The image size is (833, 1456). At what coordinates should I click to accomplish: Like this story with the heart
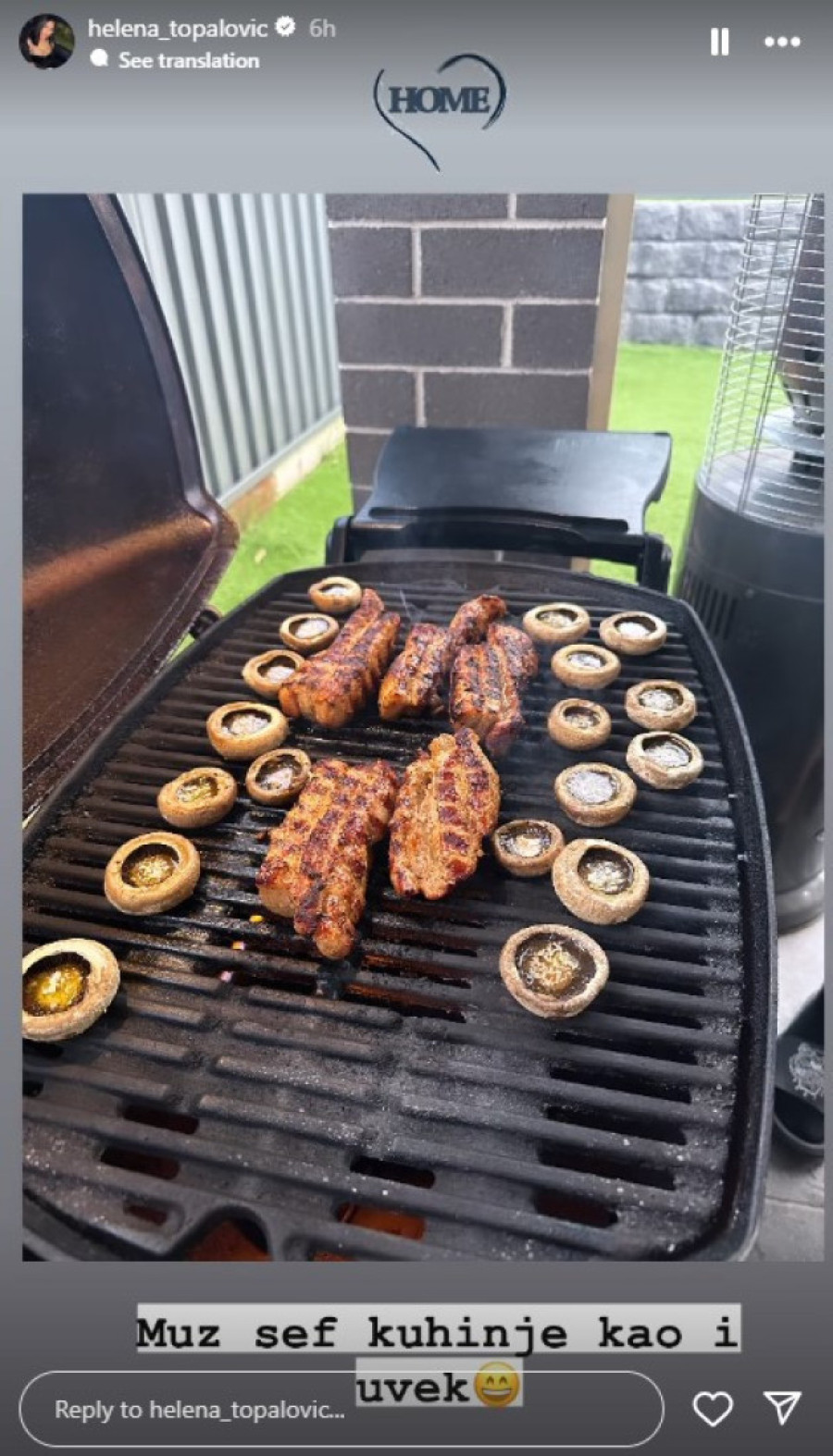pyautogui.click(x=713, y=1409)
